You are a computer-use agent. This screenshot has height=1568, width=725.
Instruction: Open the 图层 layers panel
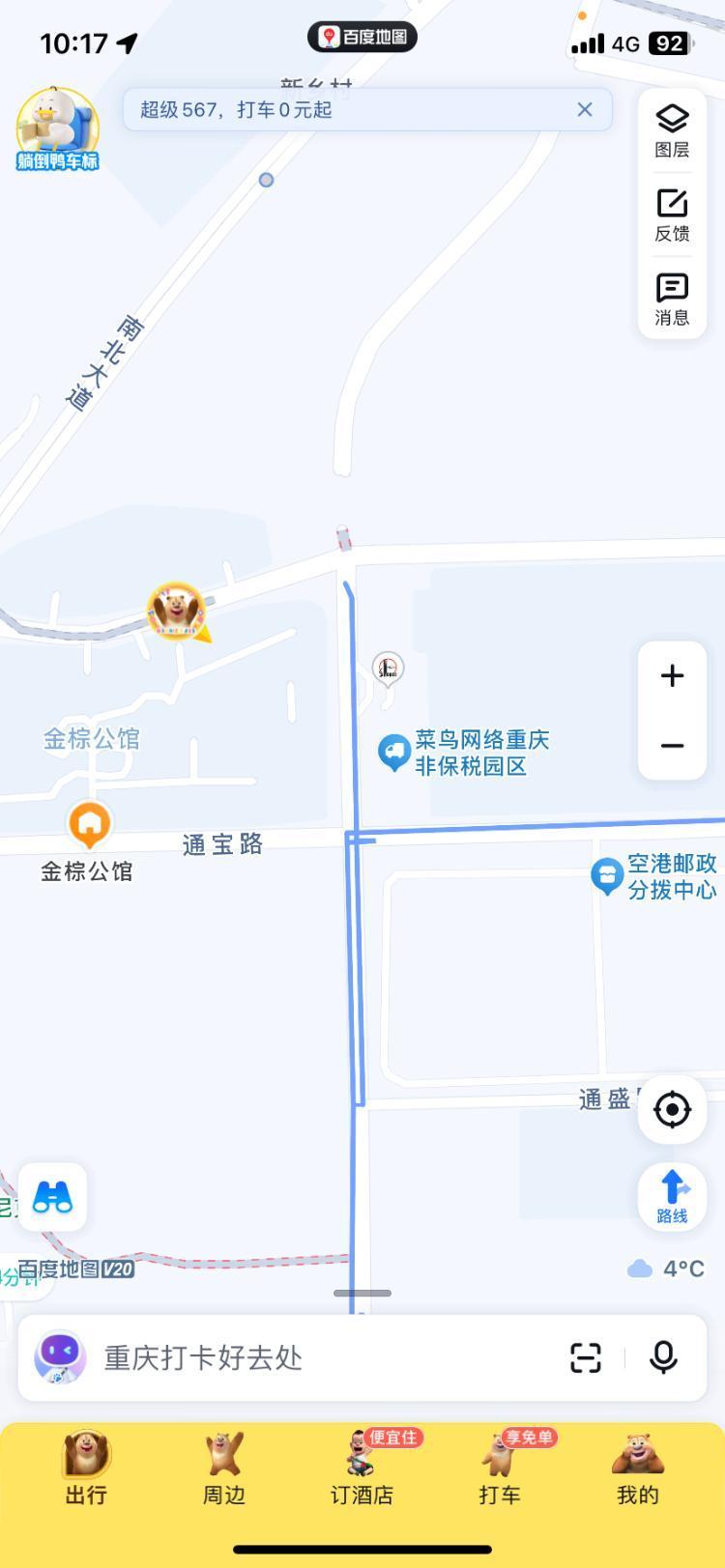pyautogui.click(x=672, y=130)
